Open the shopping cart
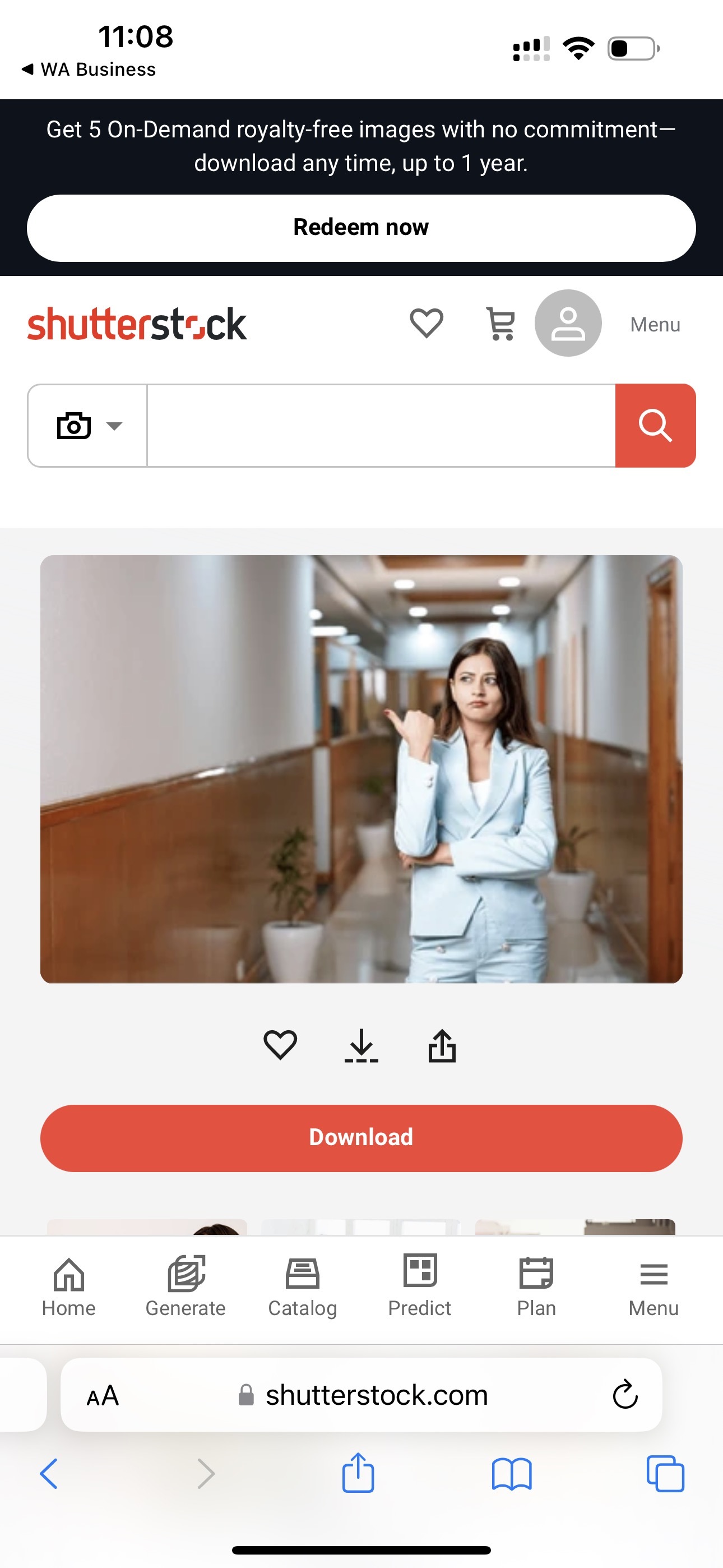This screenshot has height=1568, width=723. pyautogui.click(x=501, y=324)
